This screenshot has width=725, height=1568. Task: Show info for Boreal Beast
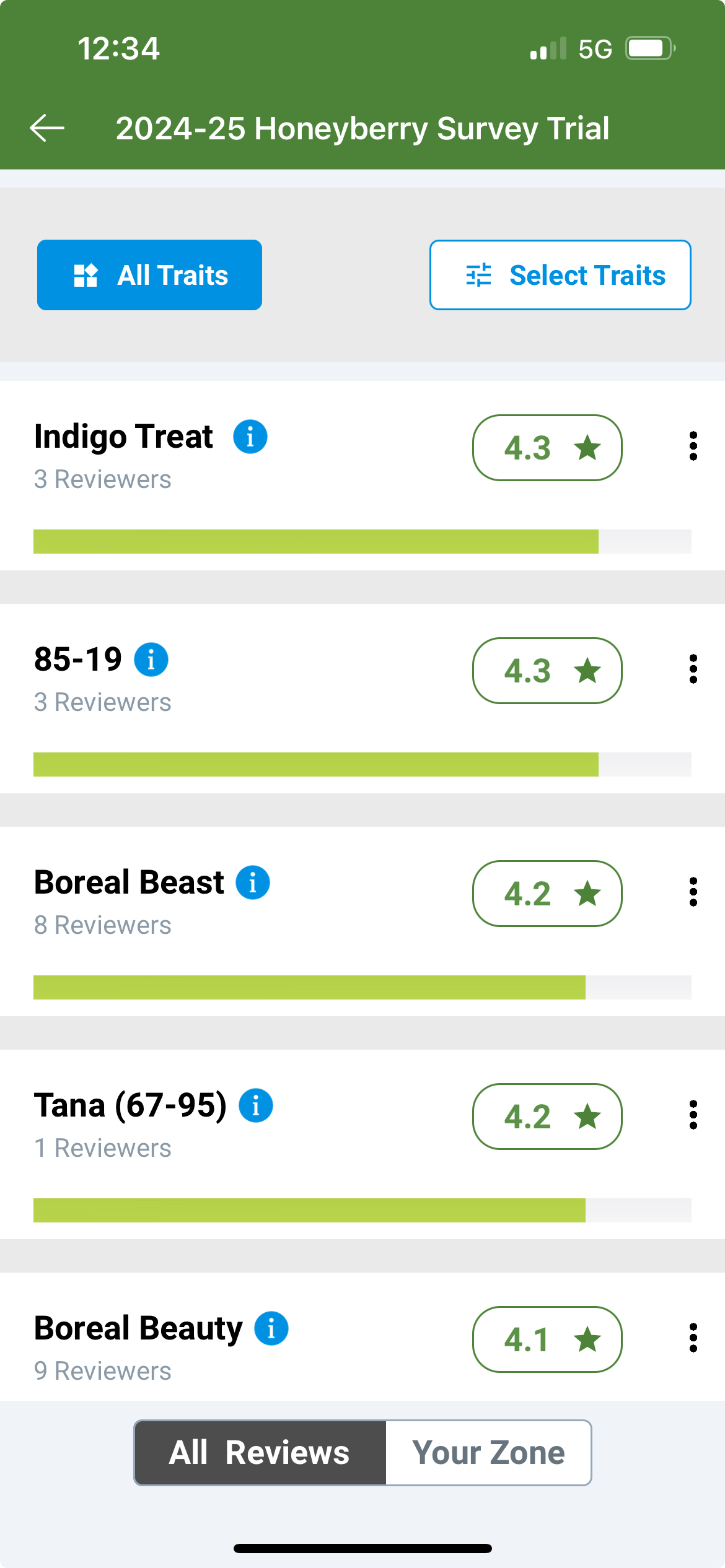click(253, 882)
